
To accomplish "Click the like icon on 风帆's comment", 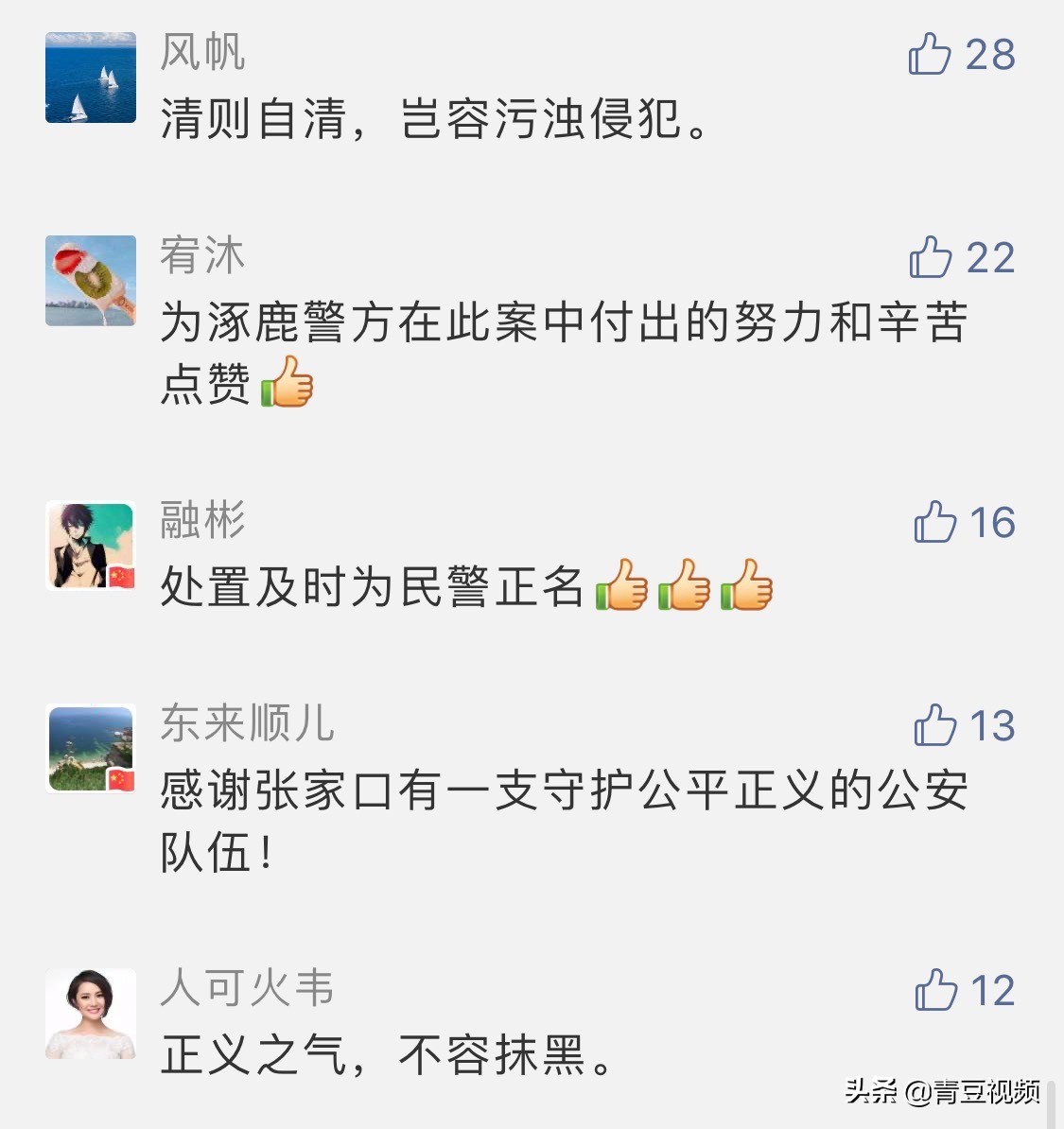I will (931, 55).
